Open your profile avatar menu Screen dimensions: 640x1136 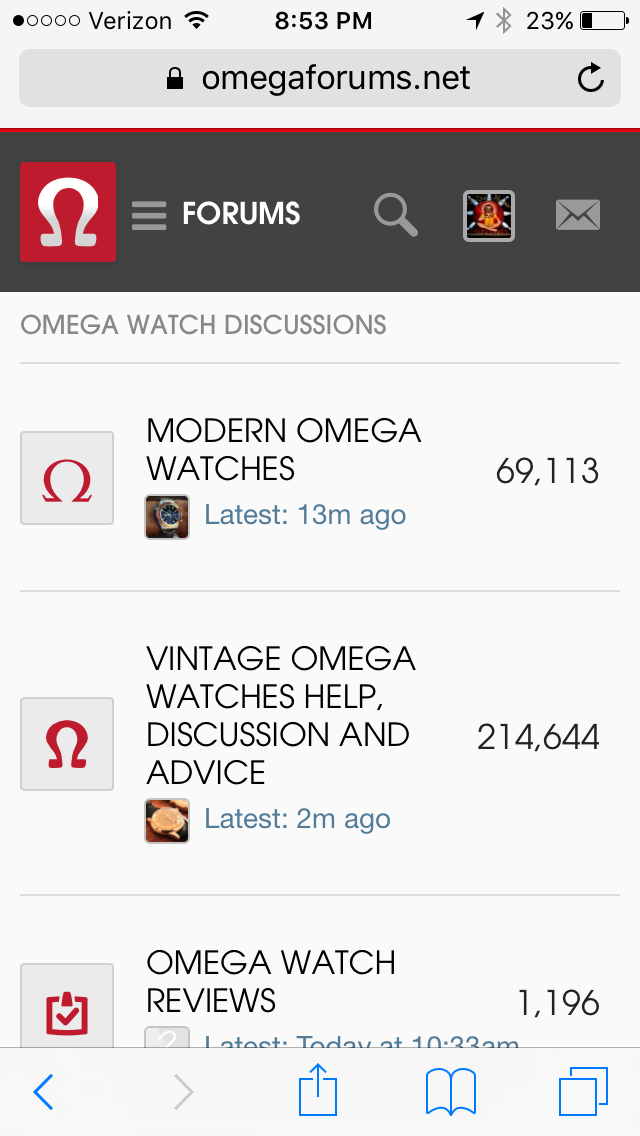click(x=489, y=215)
